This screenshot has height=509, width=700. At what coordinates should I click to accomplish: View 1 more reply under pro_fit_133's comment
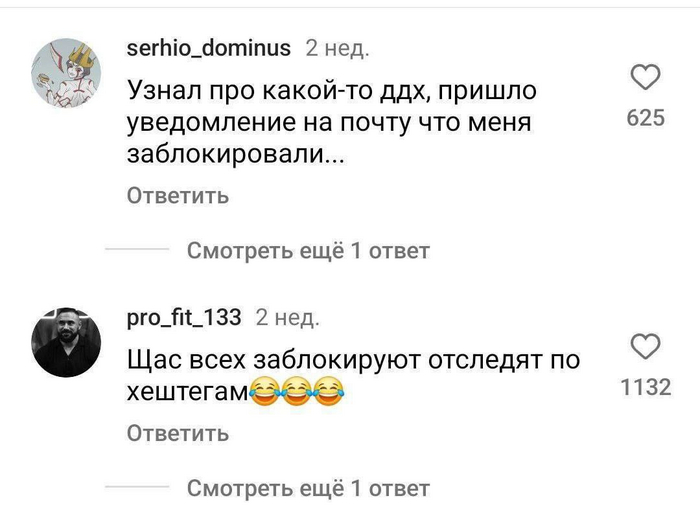(308, 488)
